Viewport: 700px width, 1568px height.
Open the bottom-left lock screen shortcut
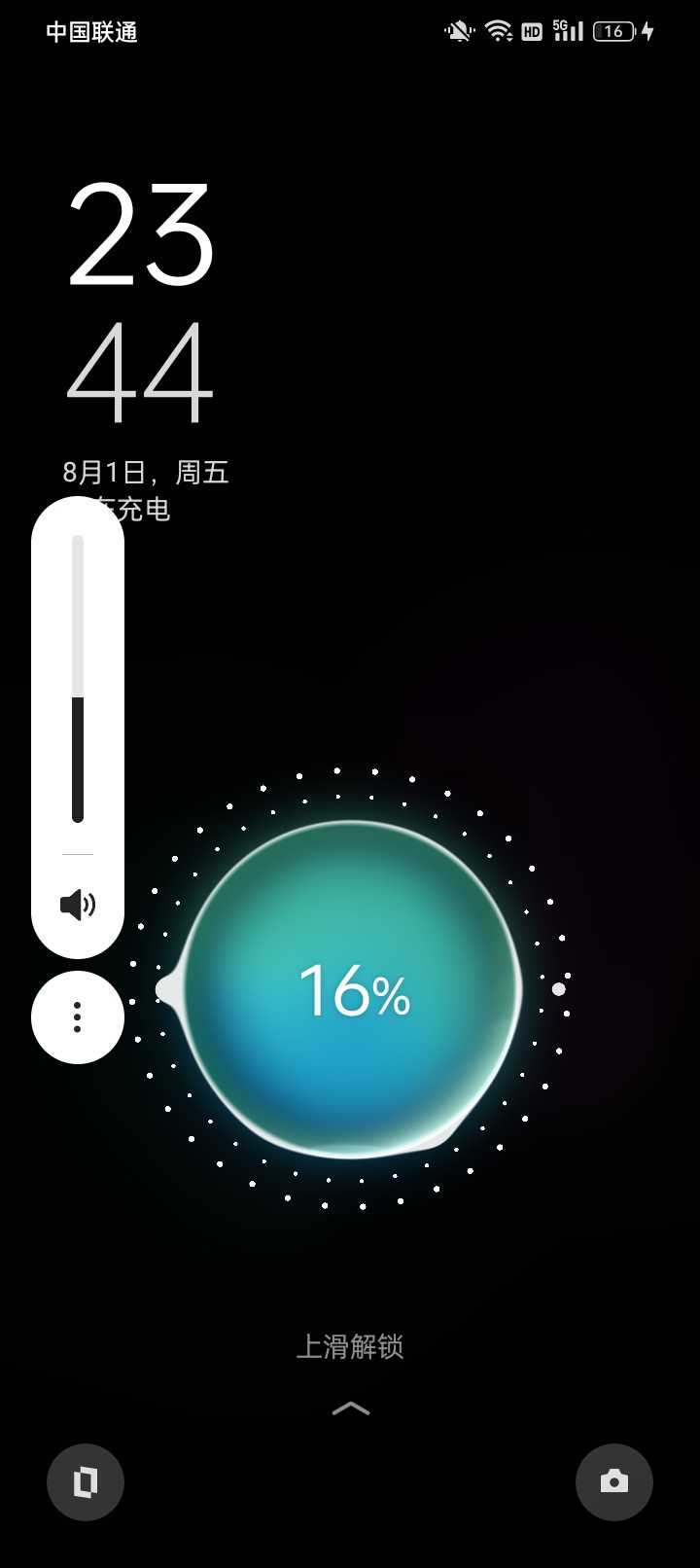pos(86,1482)
